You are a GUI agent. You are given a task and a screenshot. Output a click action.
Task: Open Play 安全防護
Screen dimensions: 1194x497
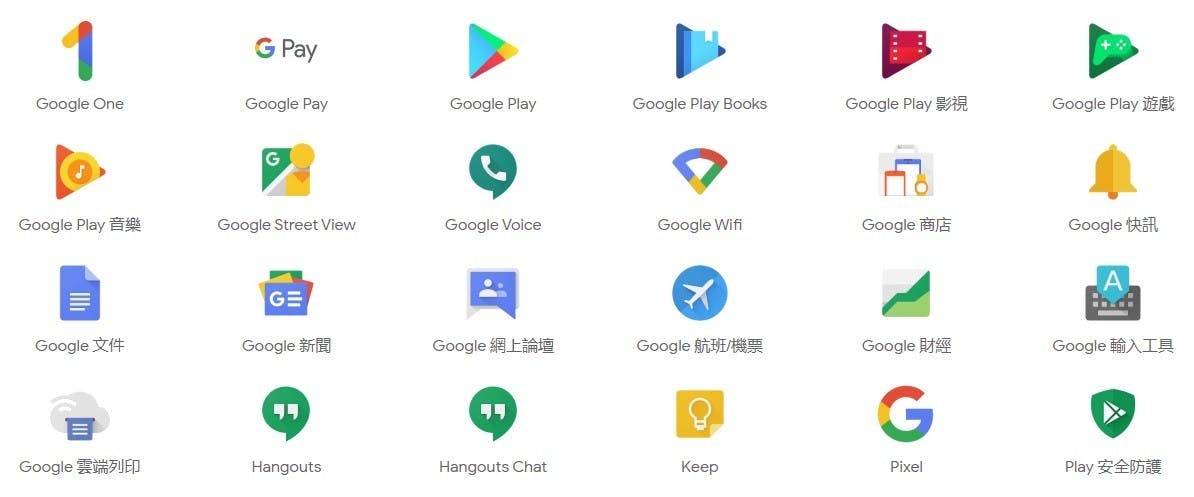1113,414
